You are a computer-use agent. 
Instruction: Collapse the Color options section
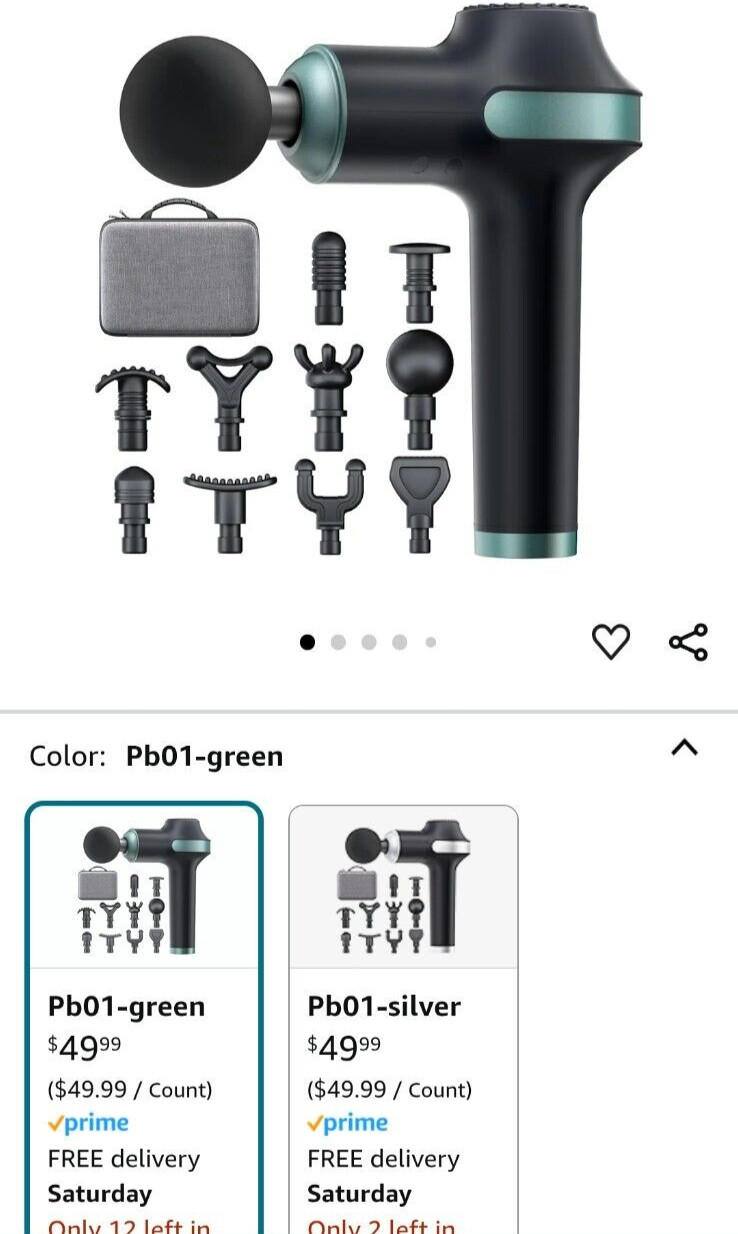tap(684, 748)
